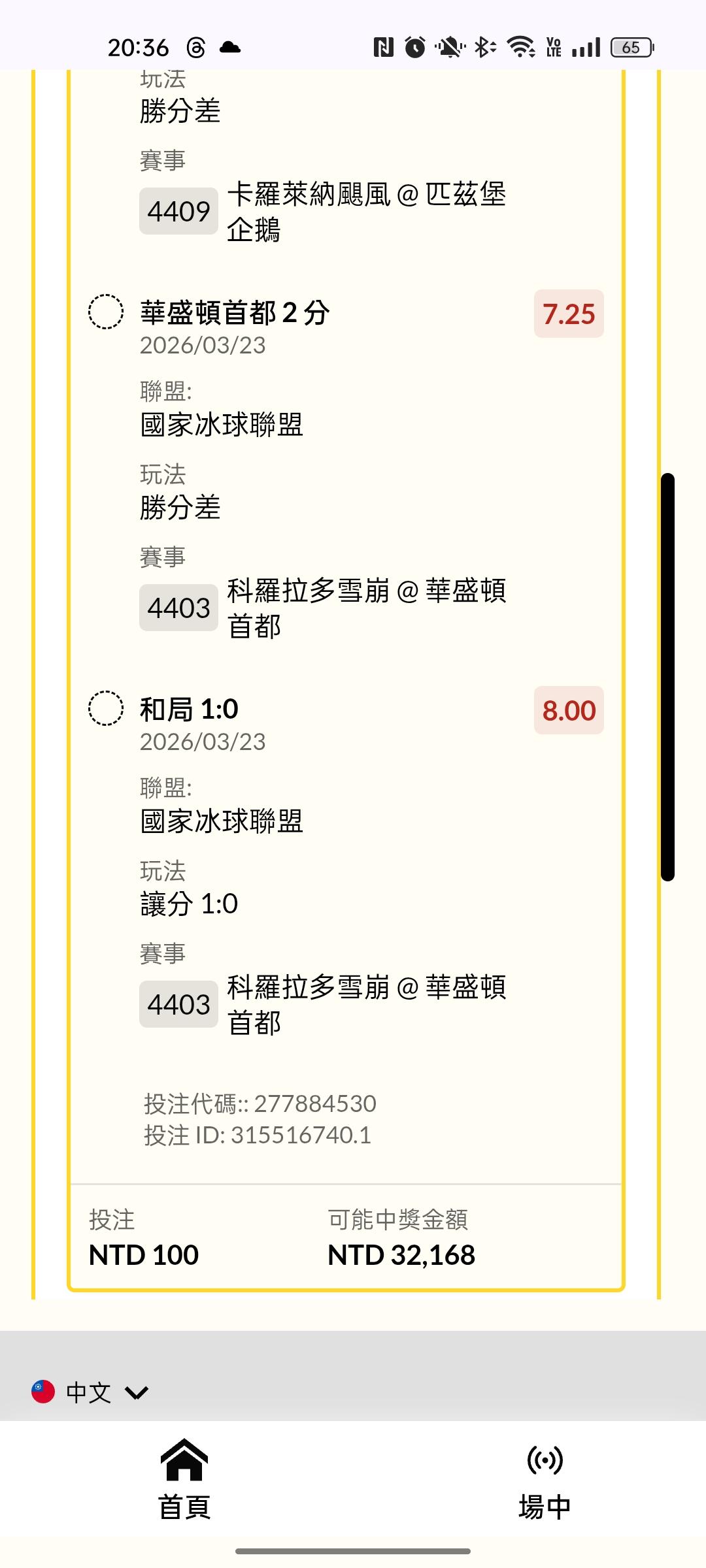Switch to the 場中 live tab
The height and width of the screenshot is (1568, 706).
[545, 1480]
